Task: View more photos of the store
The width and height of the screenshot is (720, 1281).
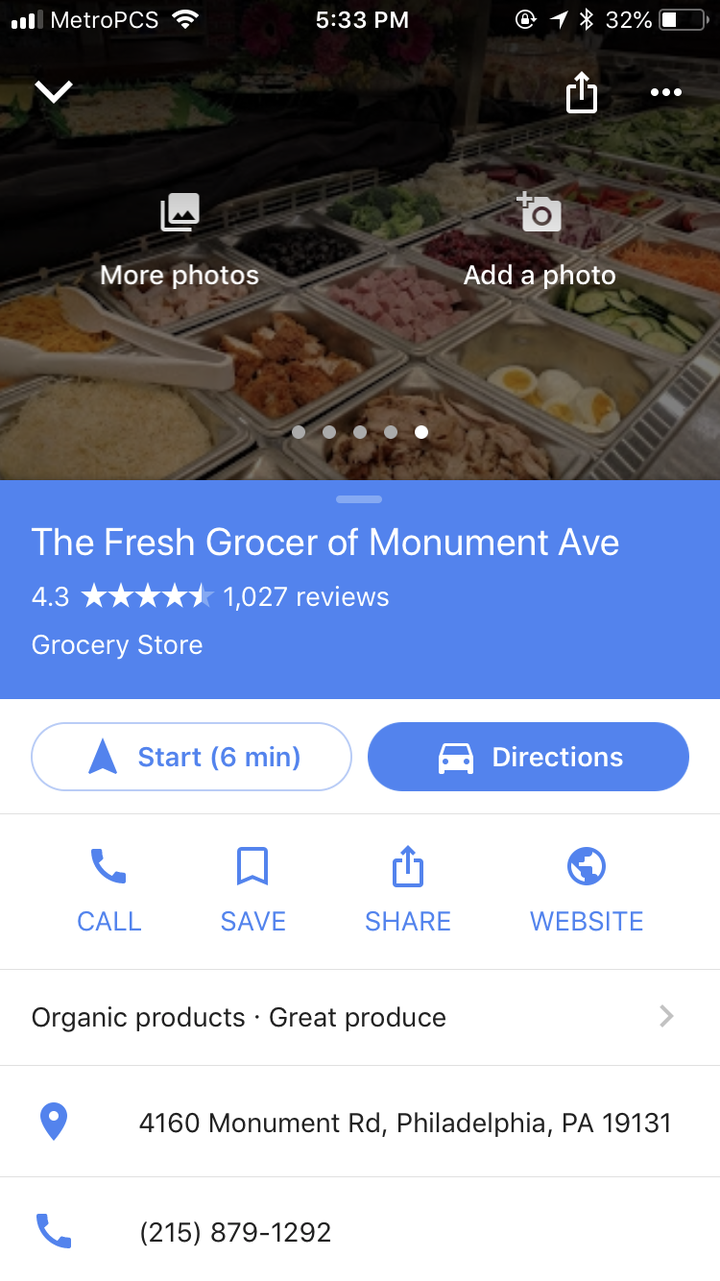Action: (180, 240)
